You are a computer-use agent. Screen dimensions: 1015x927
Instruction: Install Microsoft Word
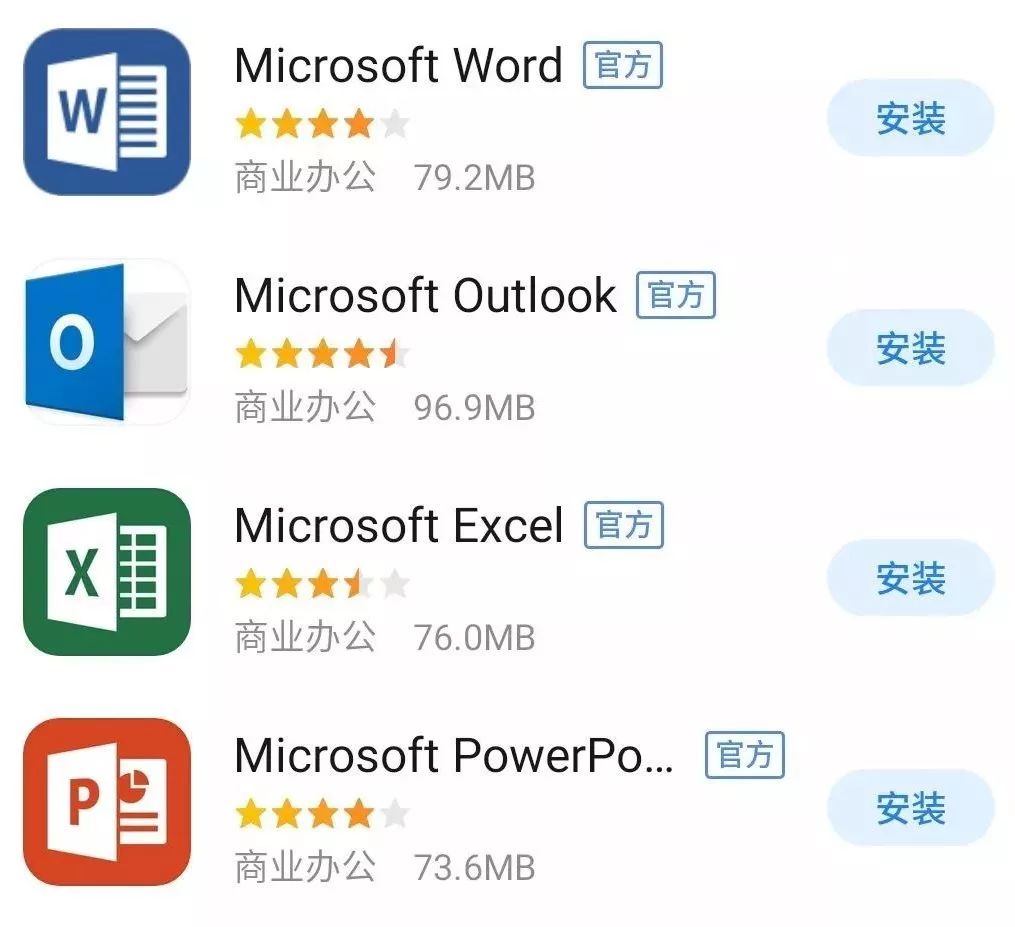[x=910, y=119]
